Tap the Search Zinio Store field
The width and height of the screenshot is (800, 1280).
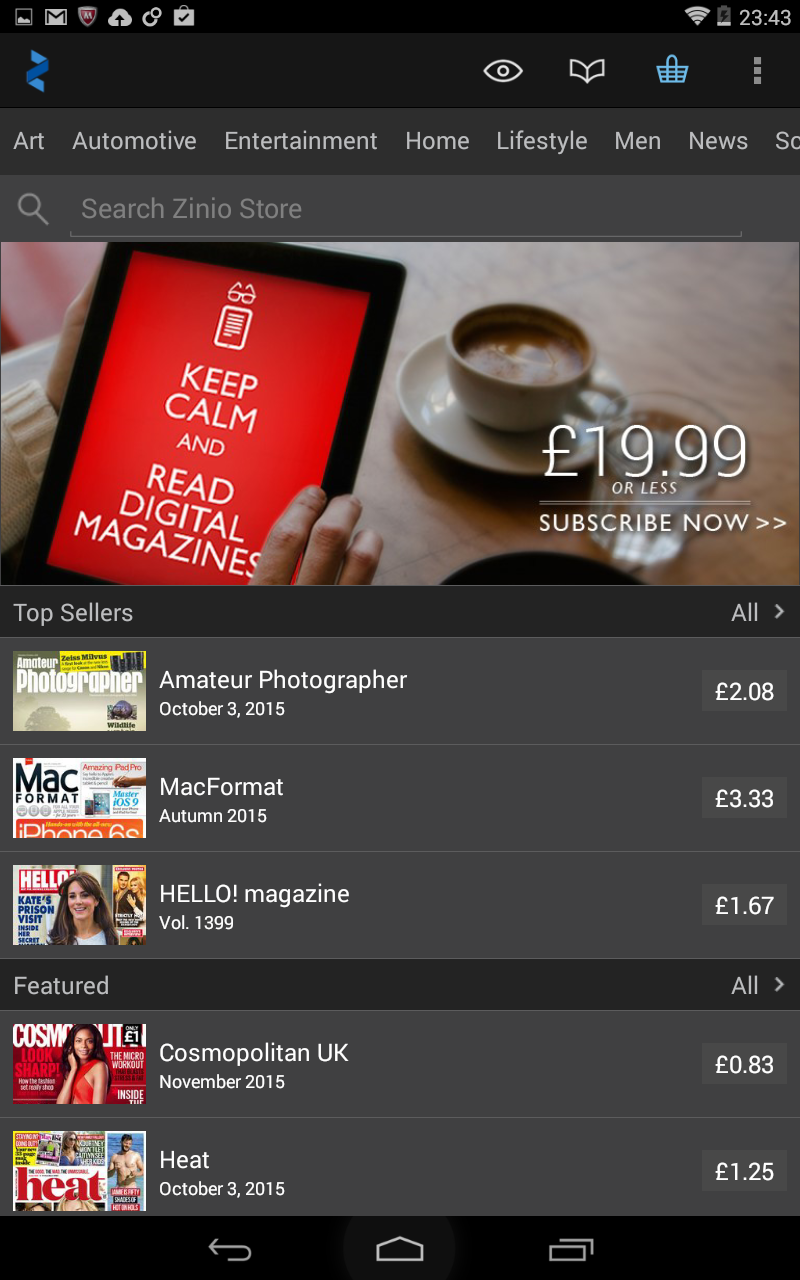(405, 209)
